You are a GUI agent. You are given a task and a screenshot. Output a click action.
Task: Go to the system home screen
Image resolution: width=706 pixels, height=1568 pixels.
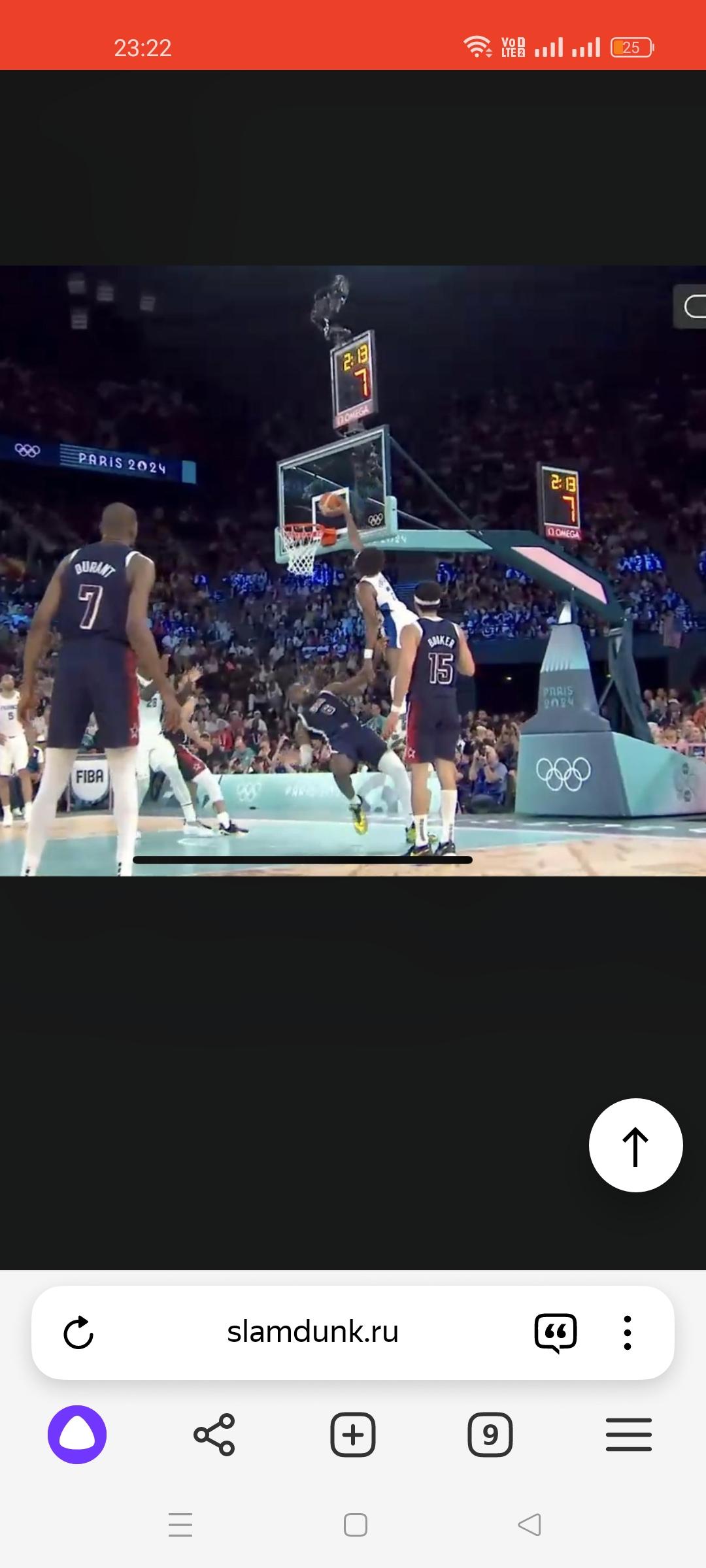355,1525
